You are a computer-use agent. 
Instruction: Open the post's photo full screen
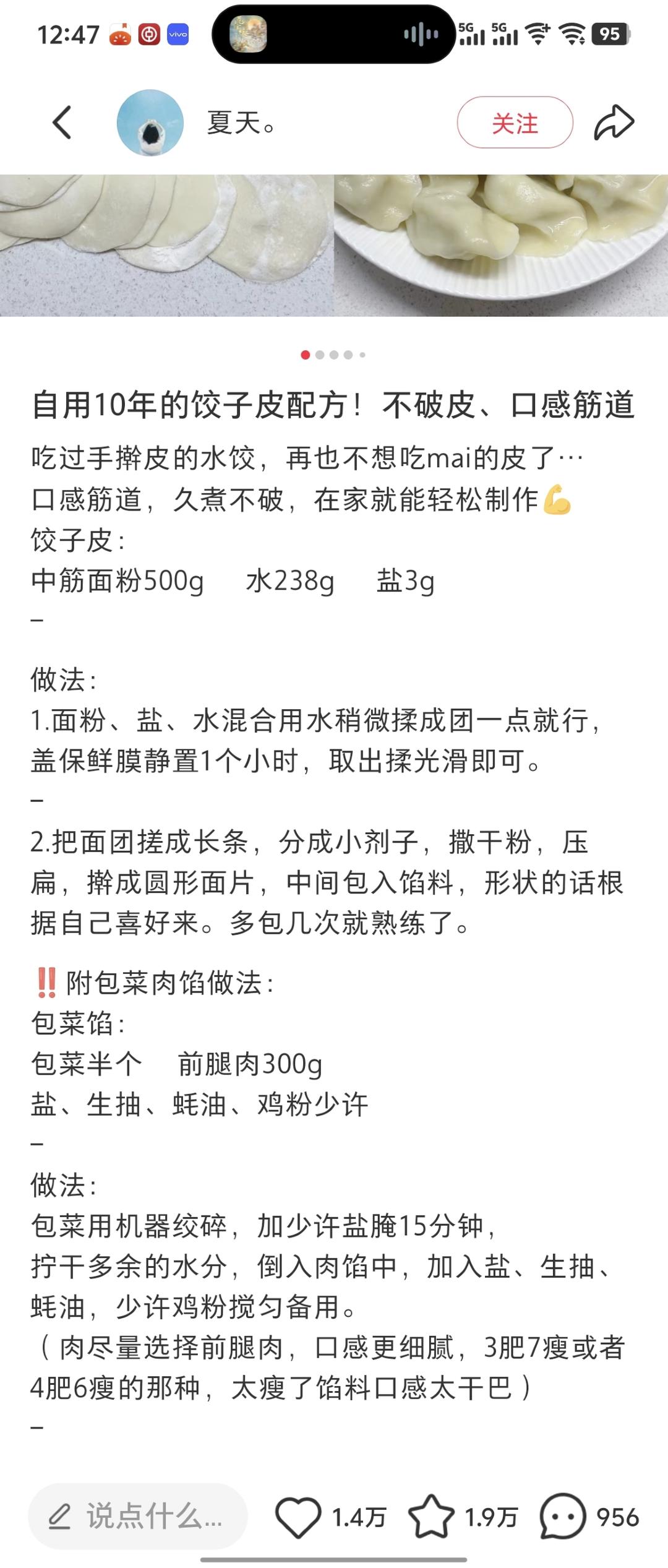[334, 245]
